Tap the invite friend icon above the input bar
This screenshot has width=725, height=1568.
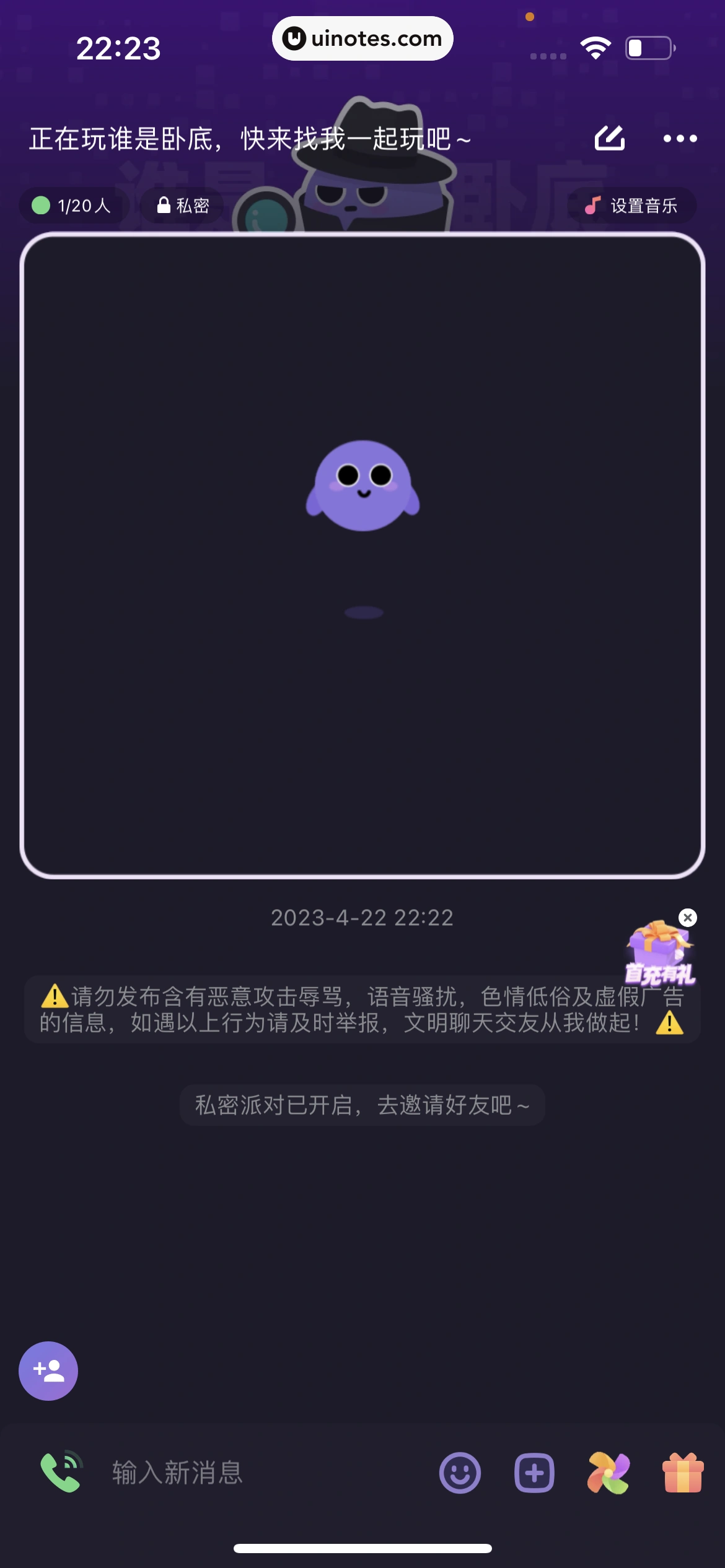click(48, 1370)
